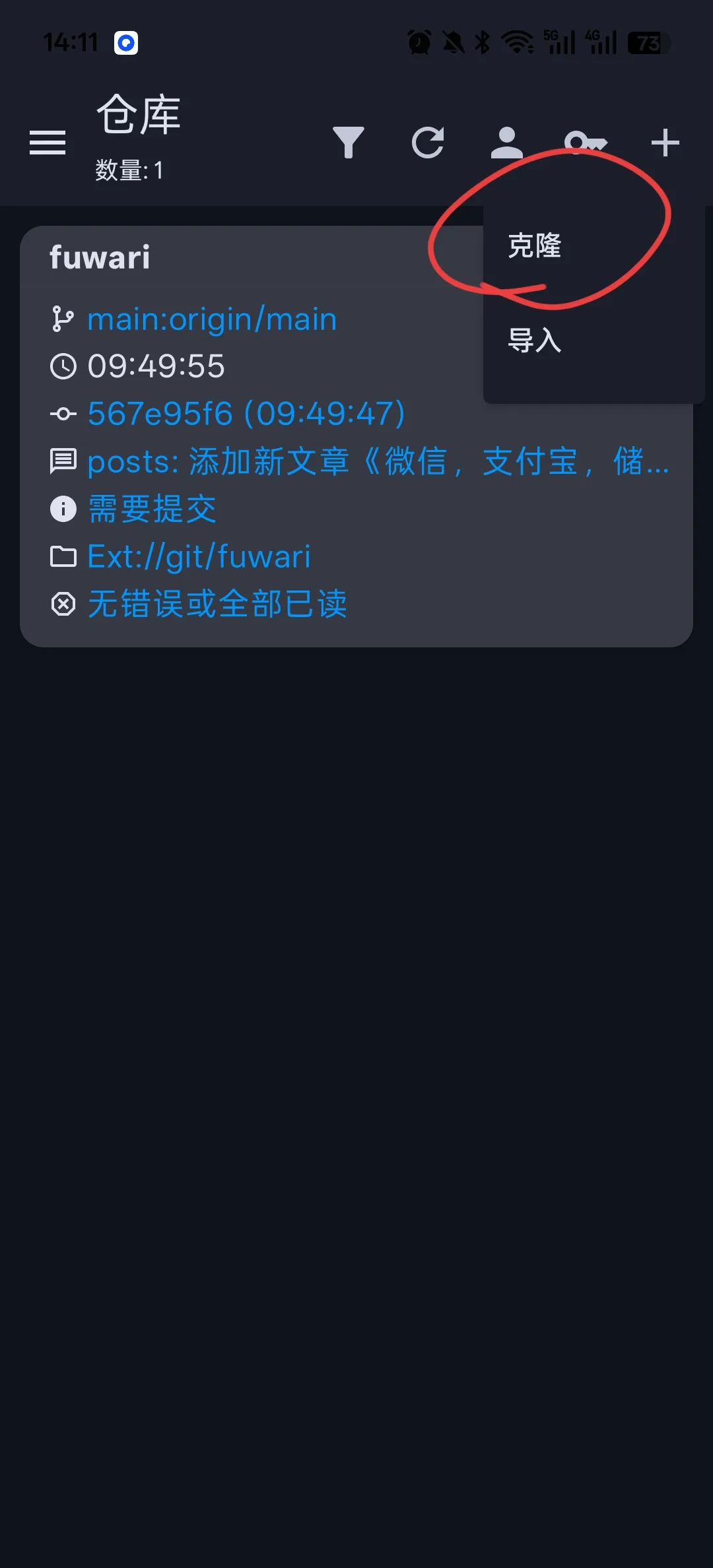The width and height of the screenshot is (713, 1568).
Task: Open the 无错误或全部已读 error log
Action: point(217,604)
